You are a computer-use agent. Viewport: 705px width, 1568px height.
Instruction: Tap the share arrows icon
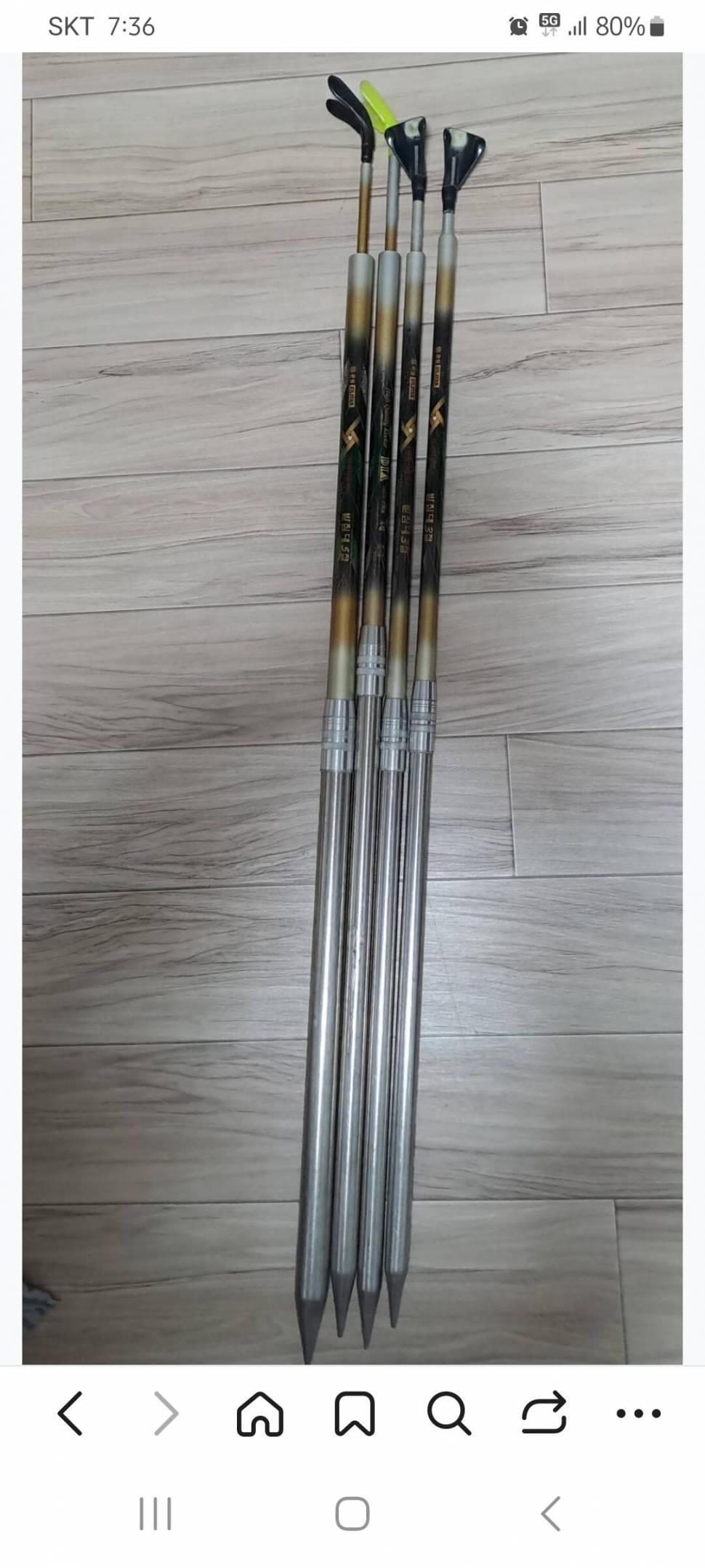click(544, 1413)
